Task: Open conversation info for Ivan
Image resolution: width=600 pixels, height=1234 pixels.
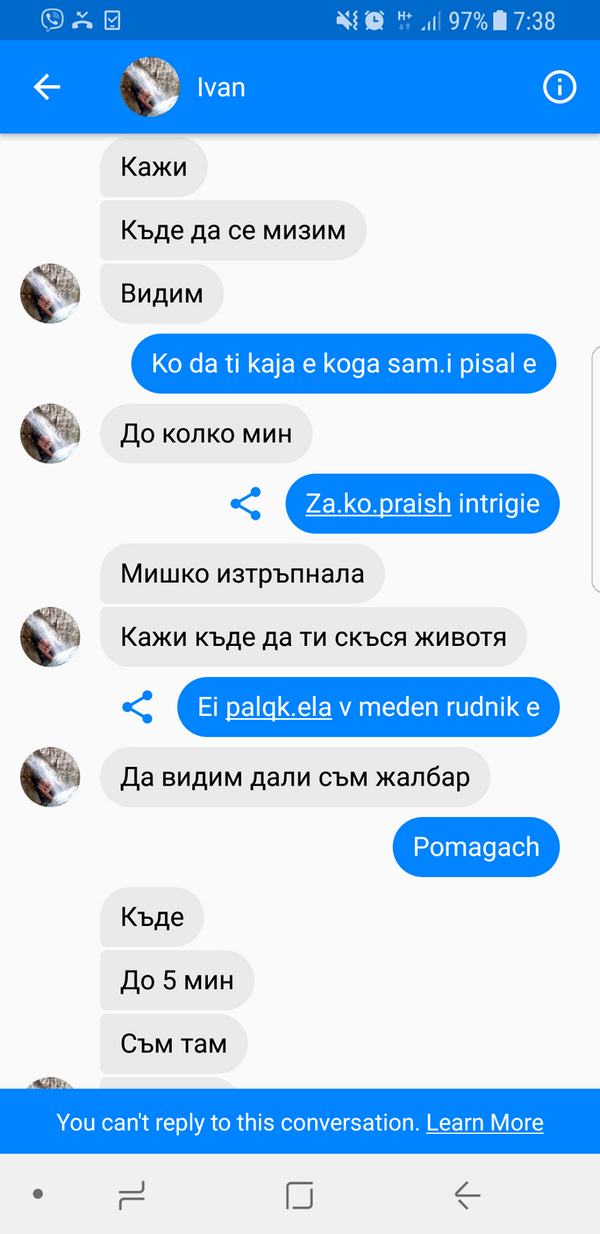Action: tap(559, 87)
